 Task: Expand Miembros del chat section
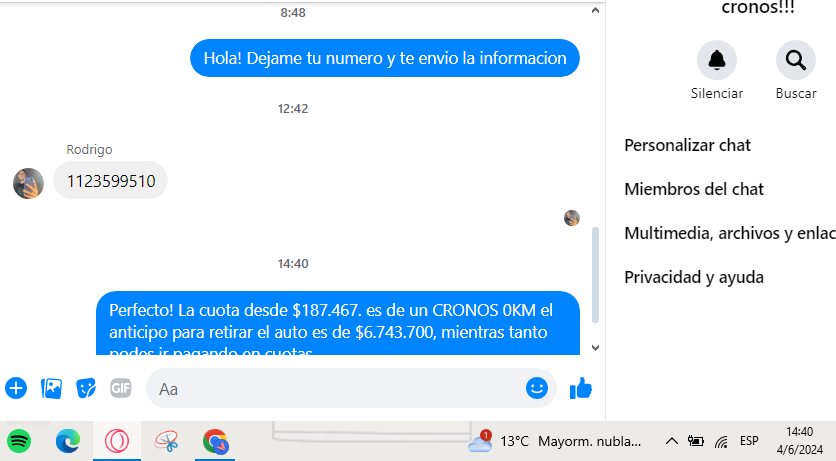[694, 189]
